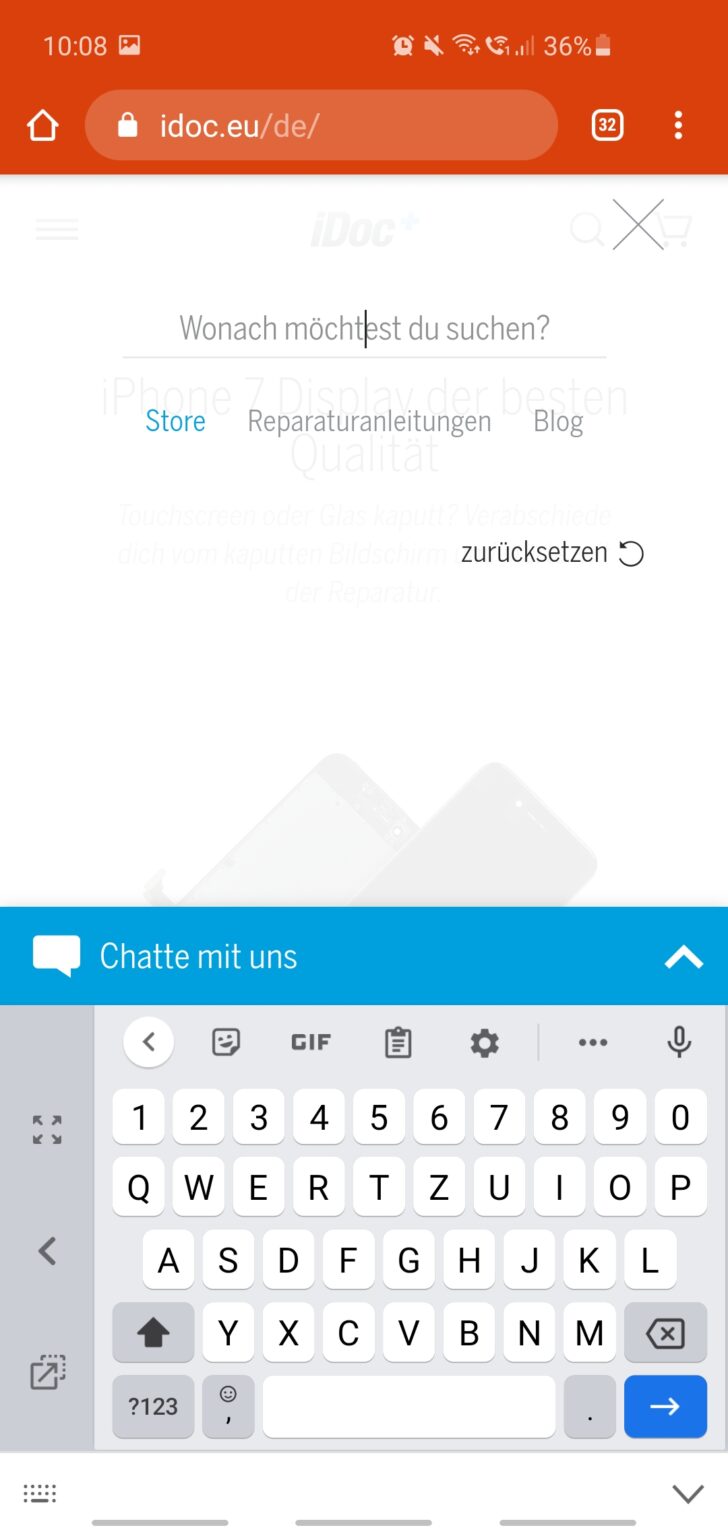Open the hamburger navigation menu
This screenshot has width=728, height=1536.
pyautogui.click(x=57, y=229)
